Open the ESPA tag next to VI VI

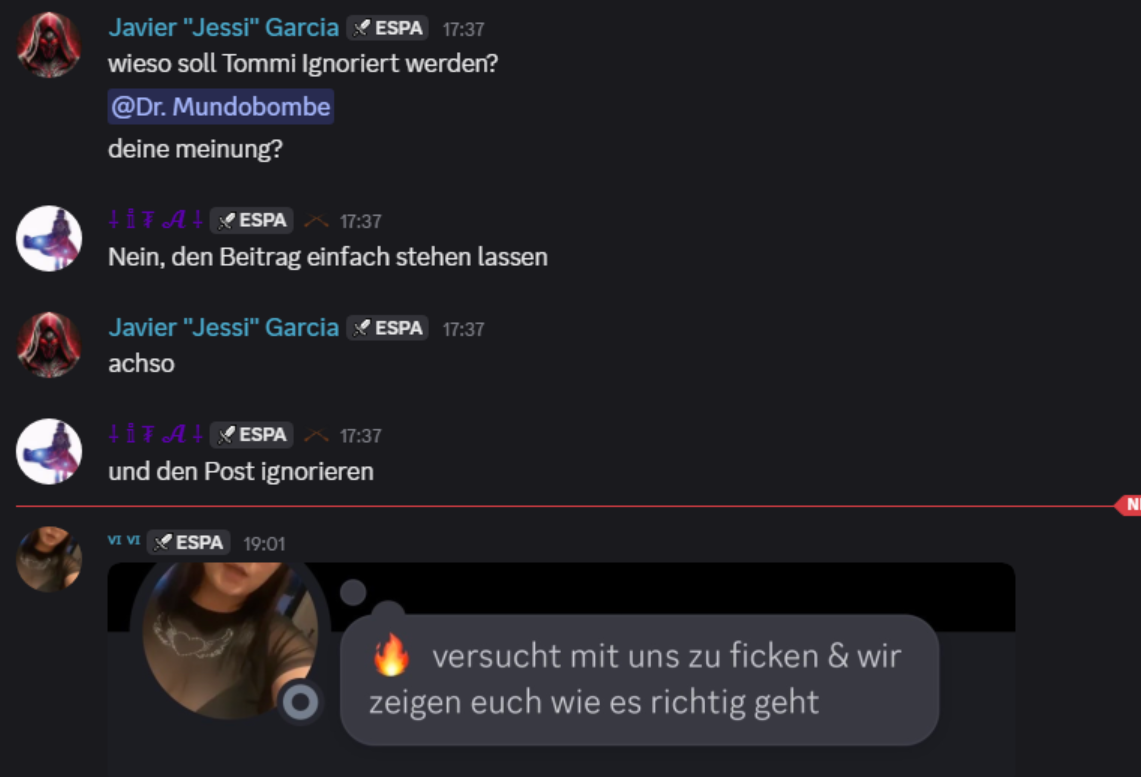[x=188, y=543]
